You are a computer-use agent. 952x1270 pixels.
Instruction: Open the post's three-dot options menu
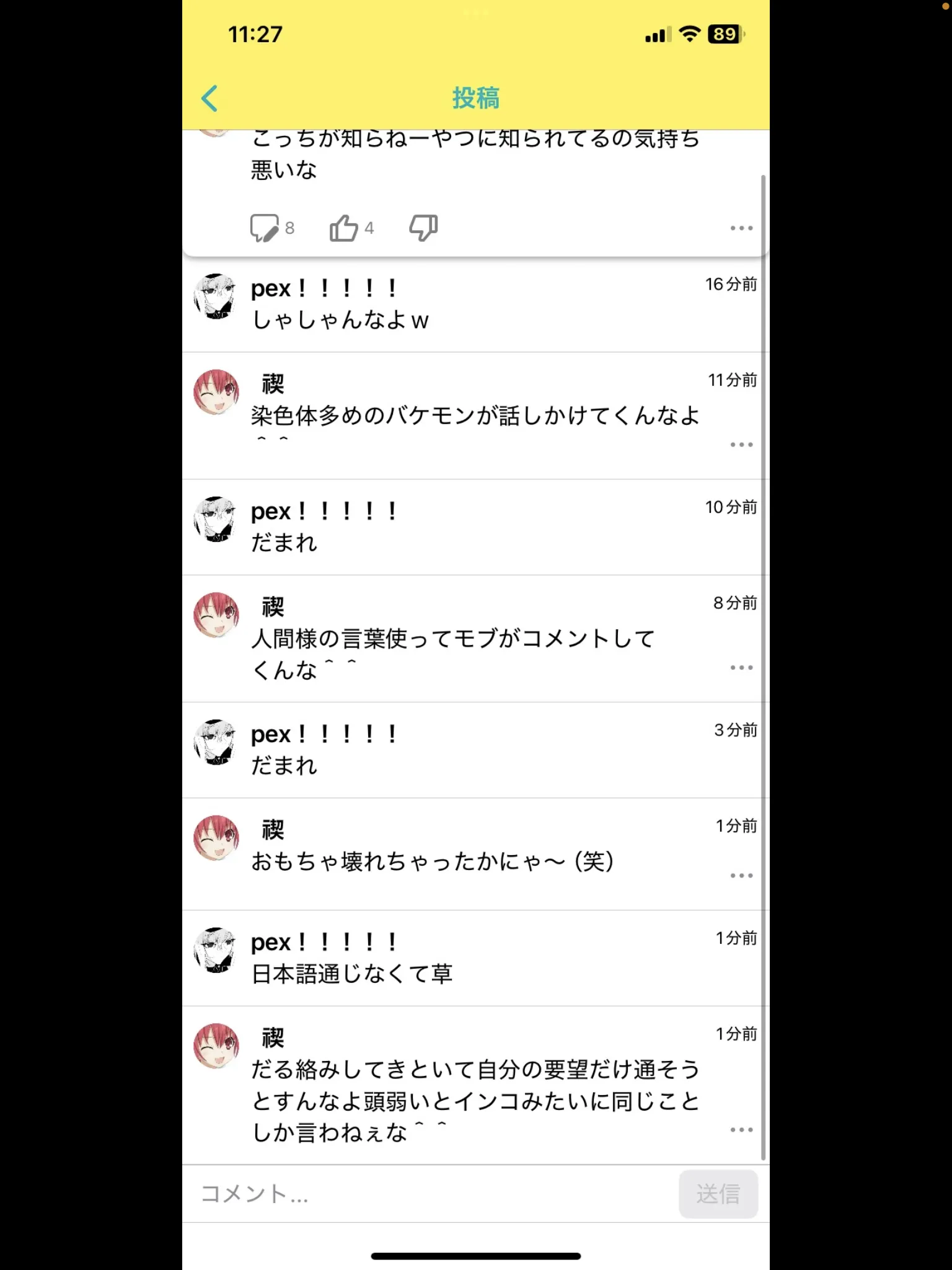click(x=741, y=228)
